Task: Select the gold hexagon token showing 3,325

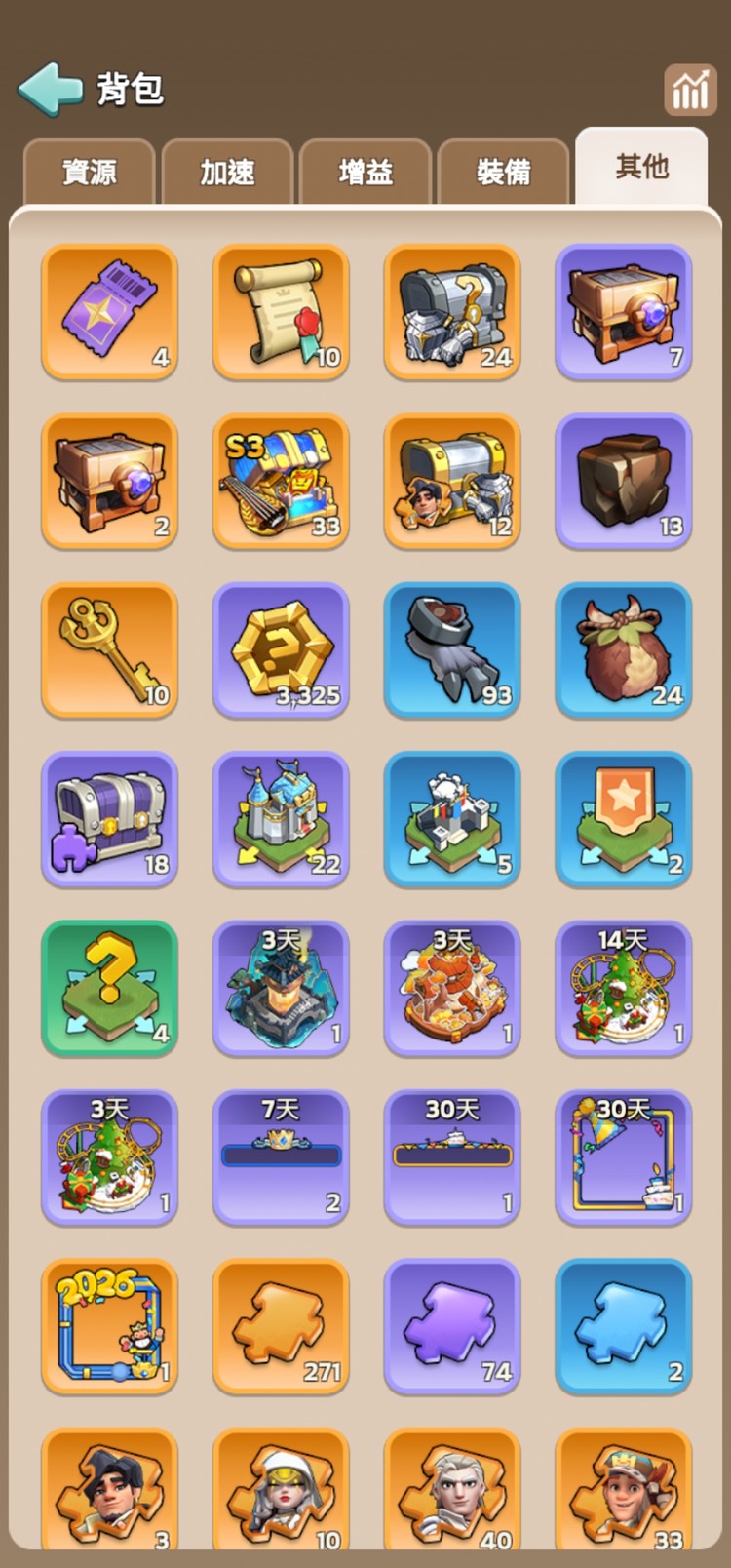Action: pyautogui.click(x=281, y=650)
